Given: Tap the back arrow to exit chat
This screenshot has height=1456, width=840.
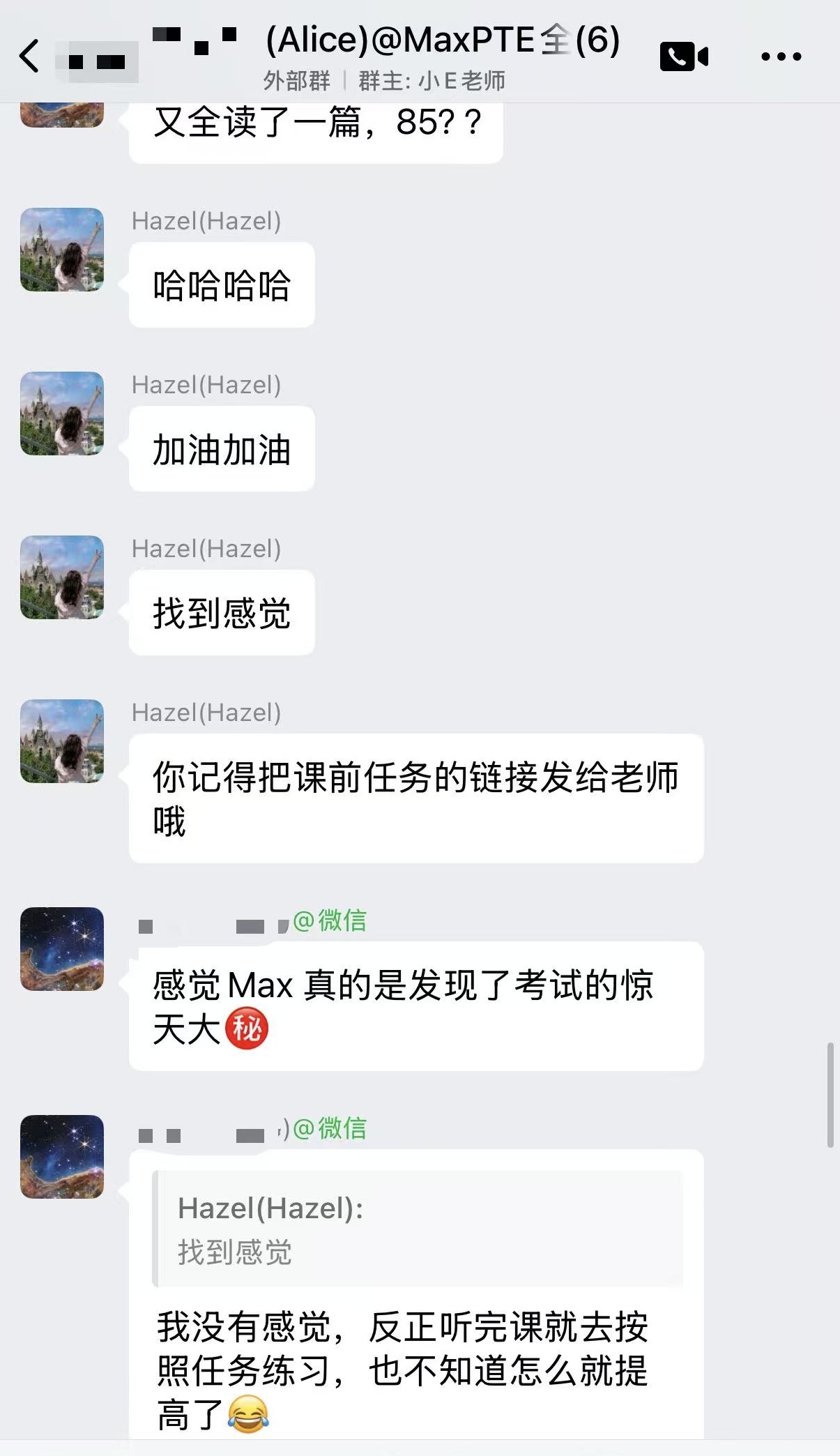Looking at the screenshot, I should pos(29,57).
